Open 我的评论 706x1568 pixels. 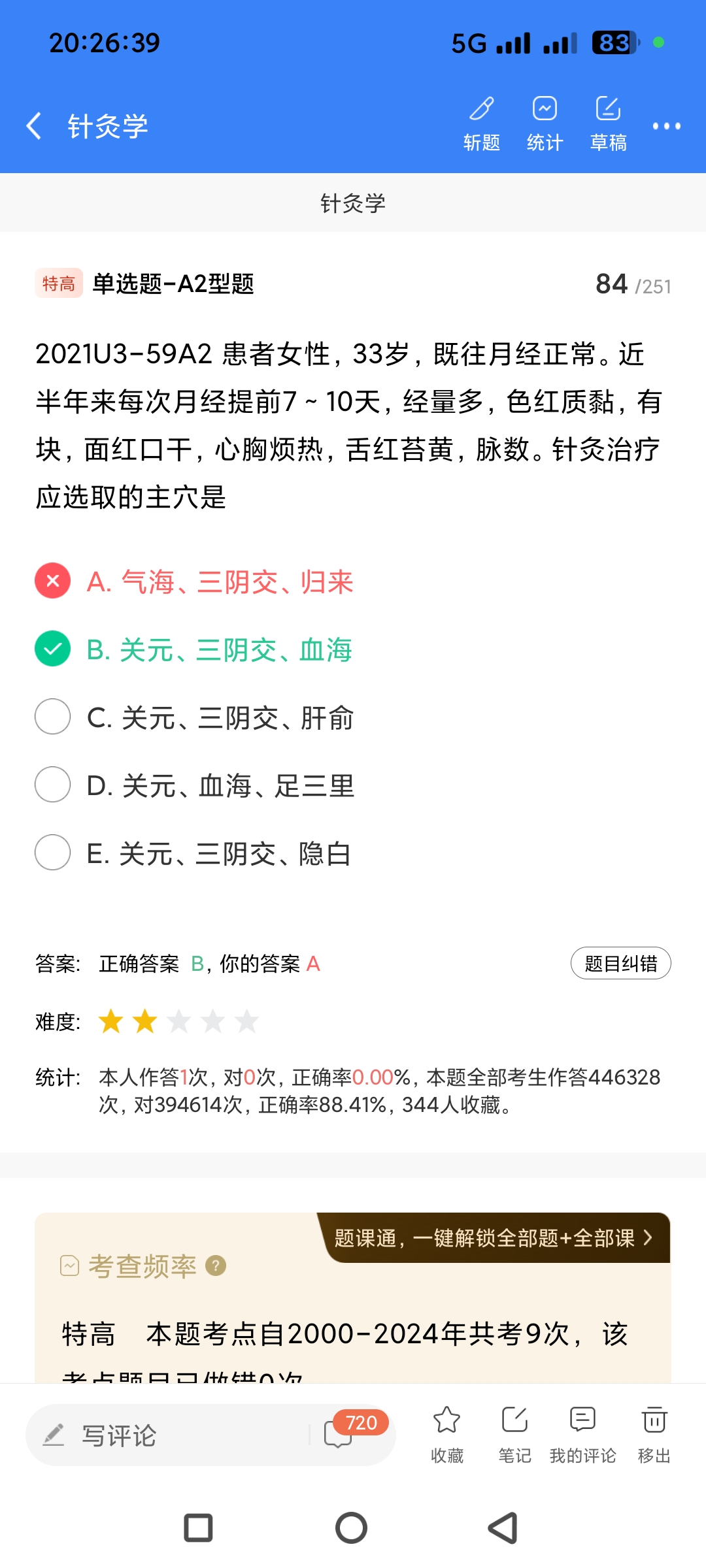pos(582,1434)
